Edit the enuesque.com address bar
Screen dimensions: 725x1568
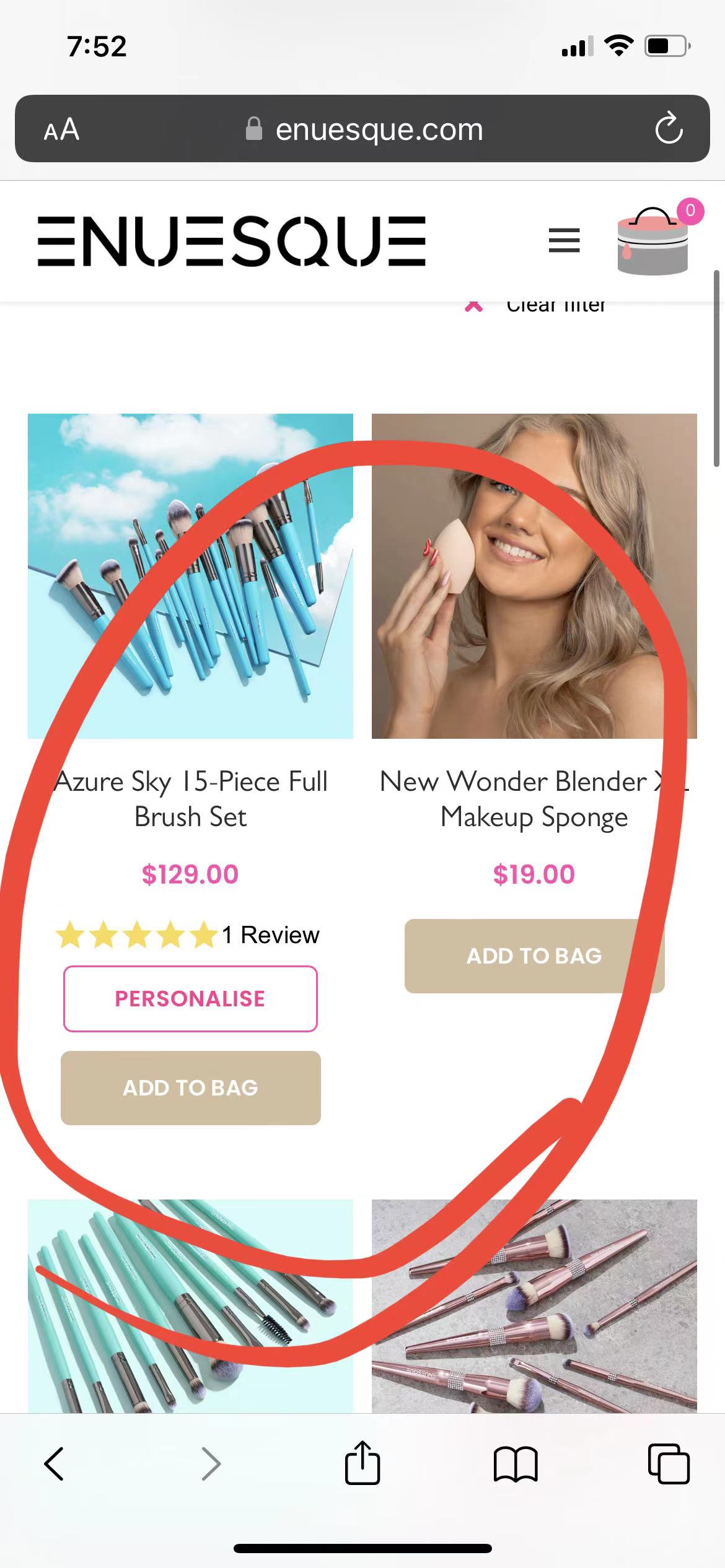pyautogui.click(x=378, y=129)
